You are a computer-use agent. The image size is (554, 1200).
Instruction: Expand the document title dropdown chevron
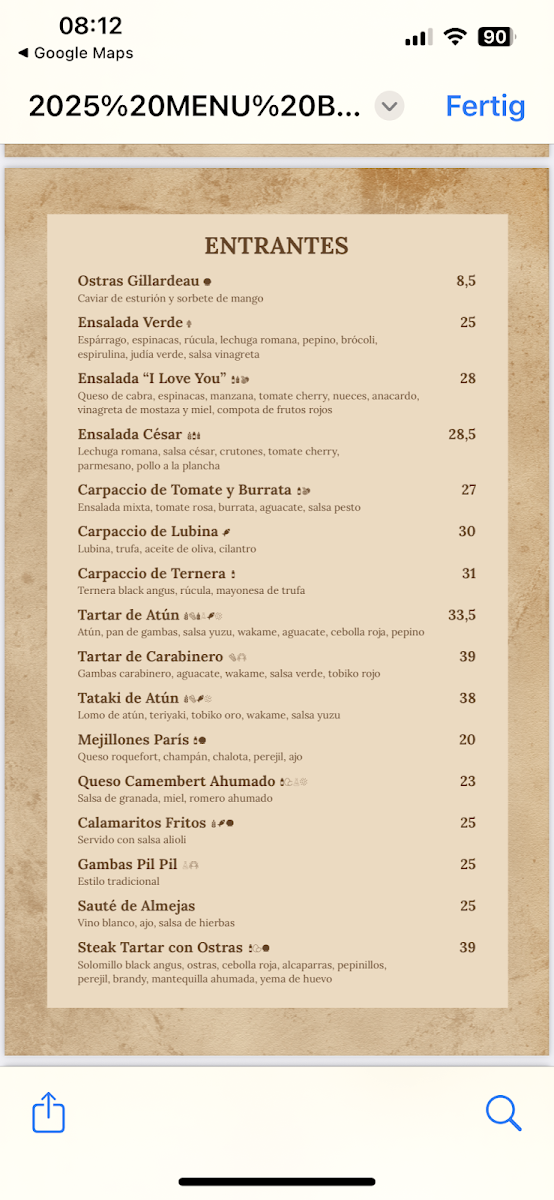pyautogui.click(x=390, y=106)
